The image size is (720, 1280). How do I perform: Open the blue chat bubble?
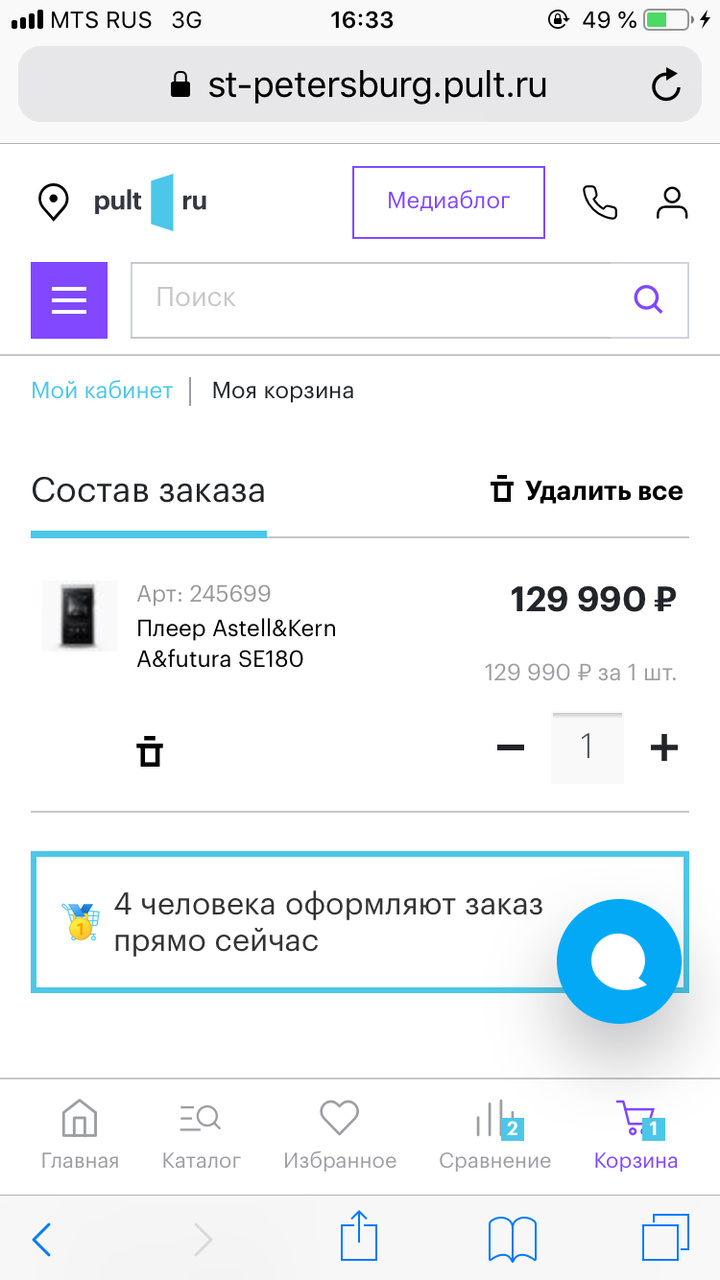tap(619, 961)
